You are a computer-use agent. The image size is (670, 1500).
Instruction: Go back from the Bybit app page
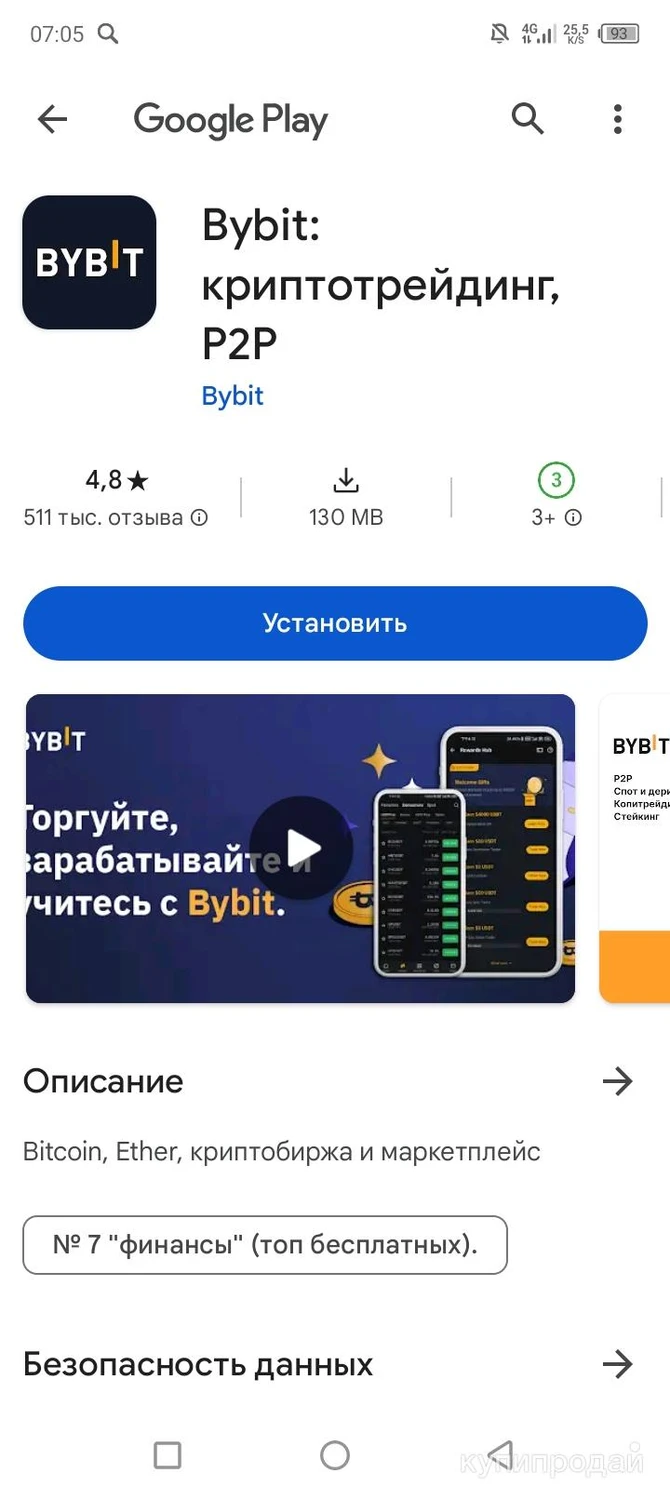tap(52, 120)
